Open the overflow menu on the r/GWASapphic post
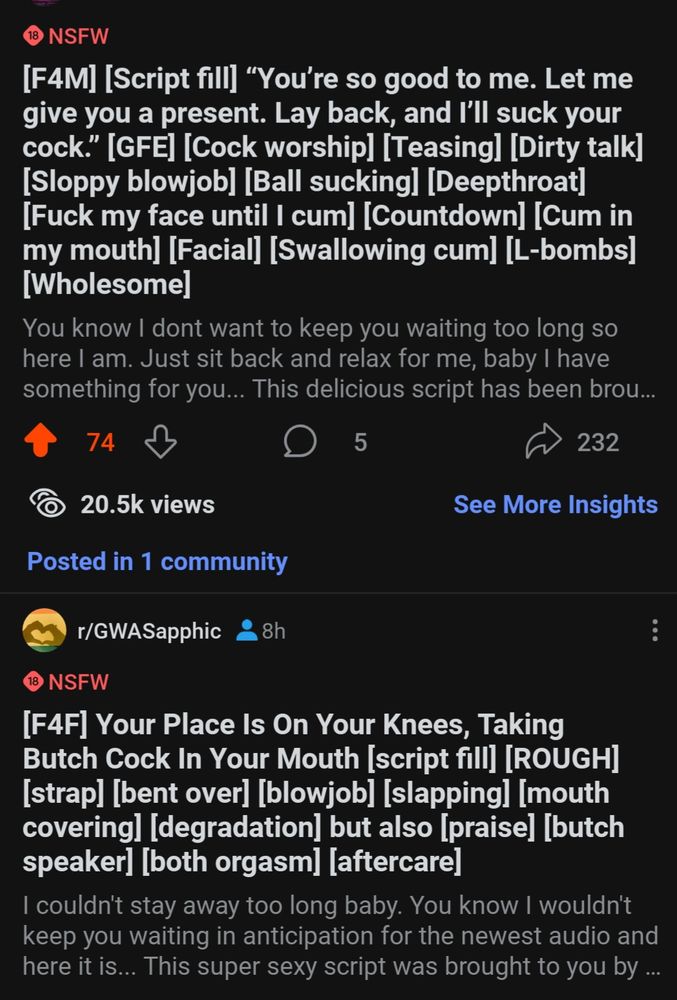Image resolution: width=677 pixels, height=1000 pixels. click(x=654, y=630)
